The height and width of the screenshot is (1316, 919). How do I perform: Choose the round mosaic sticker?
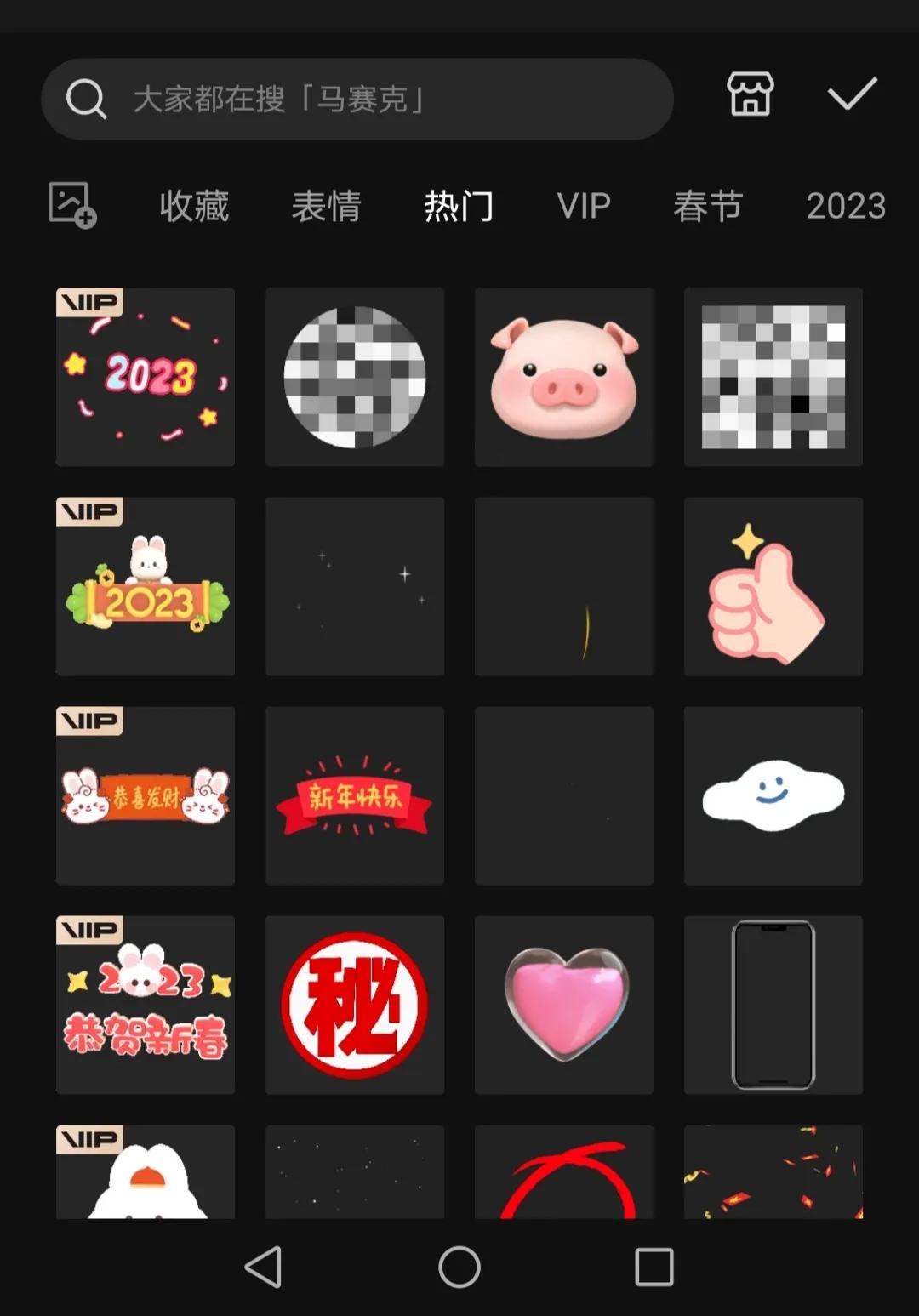355,377
